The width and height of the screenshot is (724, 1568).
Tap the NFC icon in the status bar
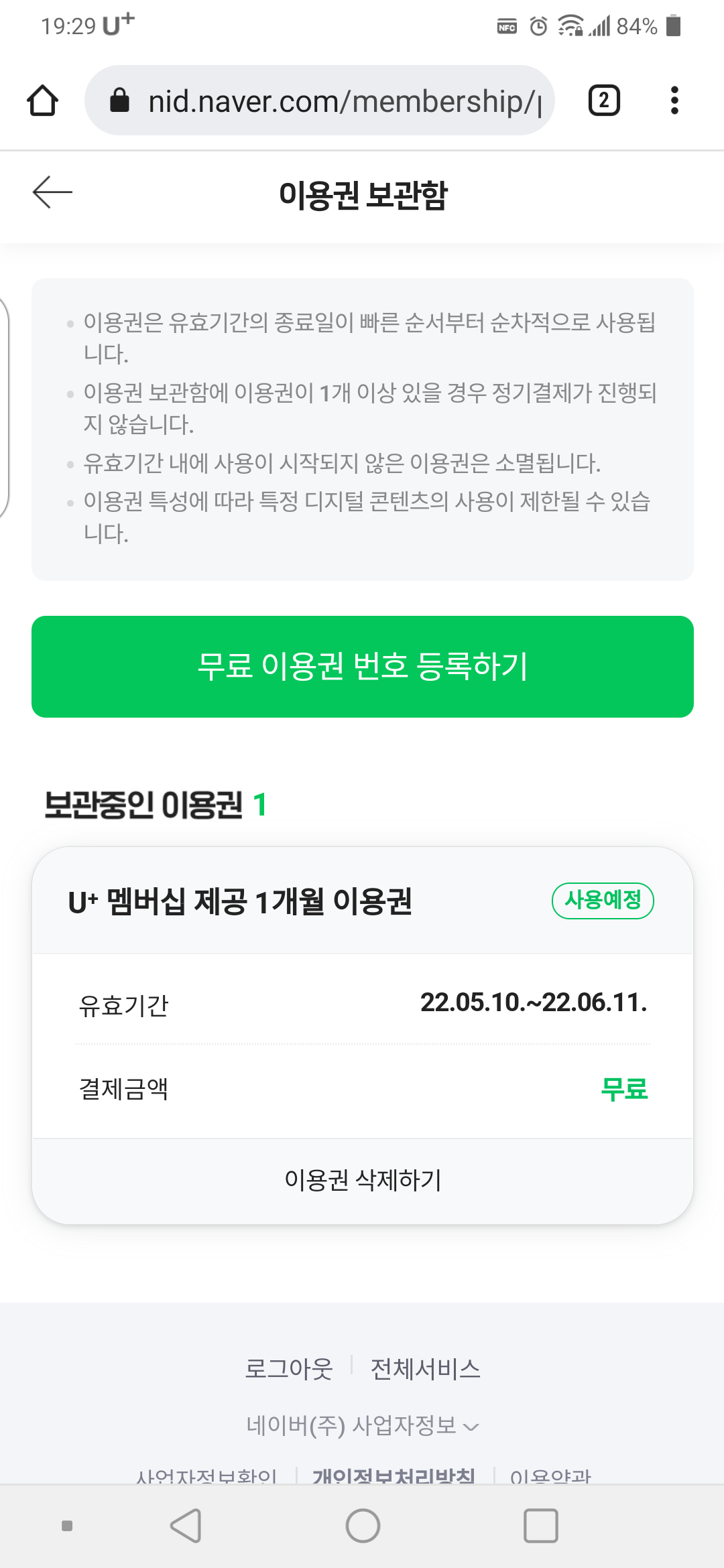pos(507,27)
